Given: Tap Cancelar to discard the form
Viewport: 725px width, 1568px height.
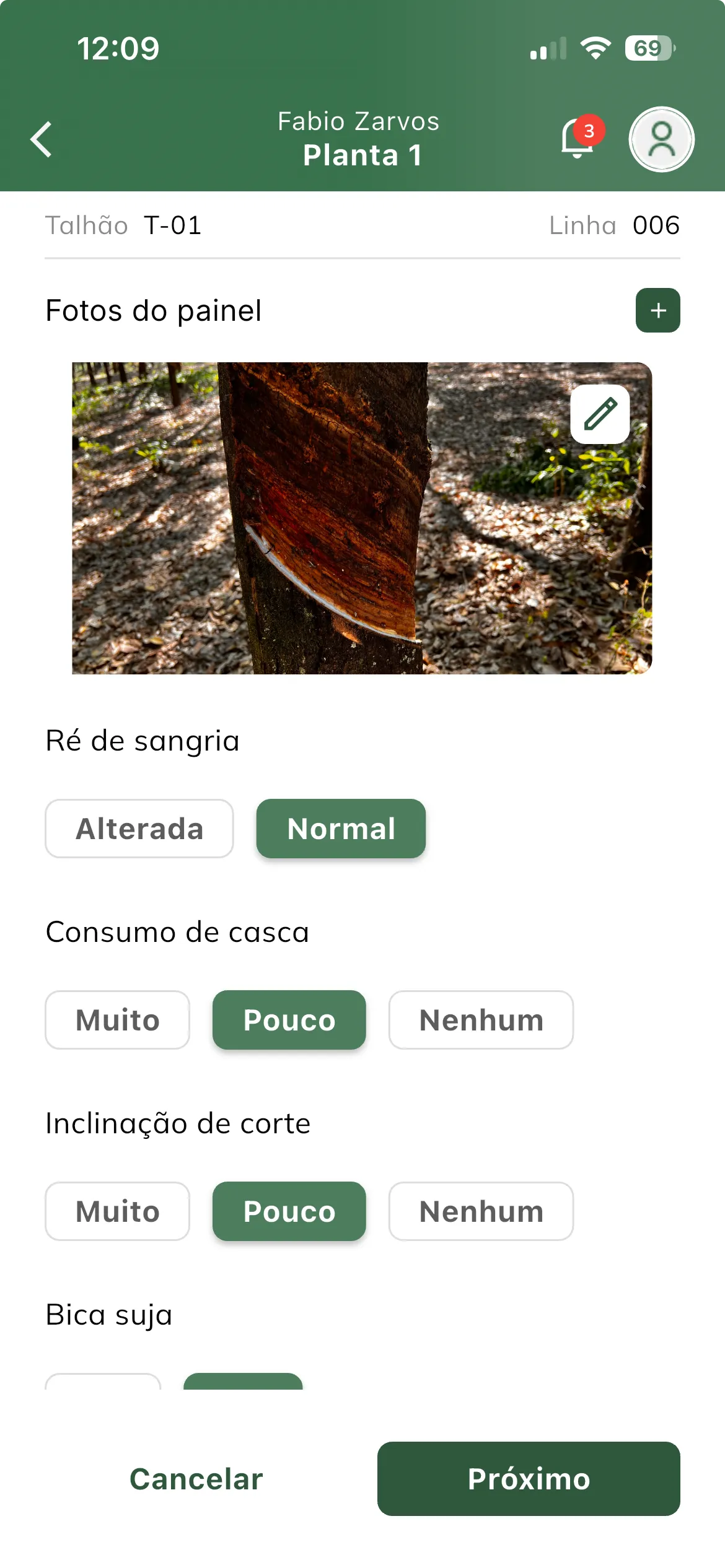Looking at the screenshot, I should [196, 1479].
